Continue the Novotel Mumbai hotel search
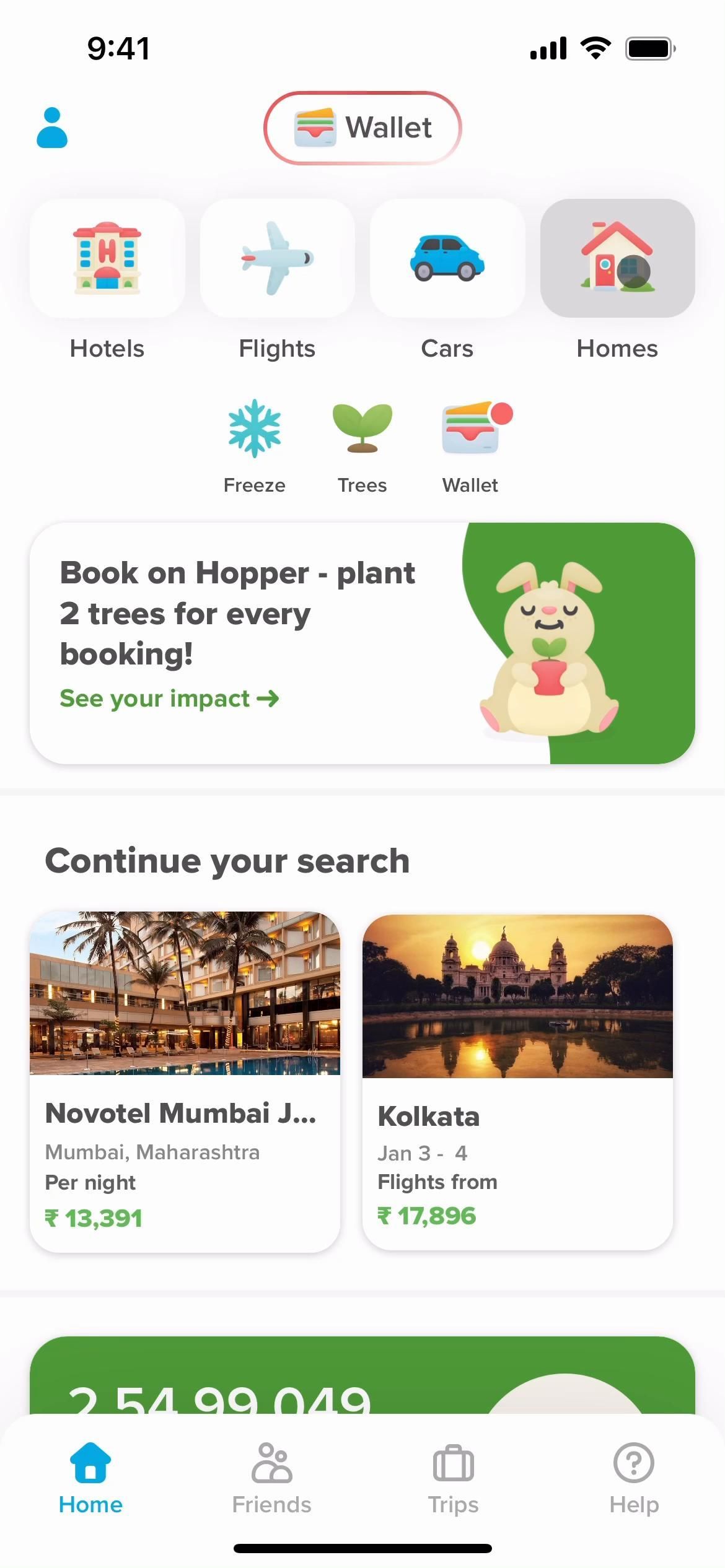 [185, 1081]
